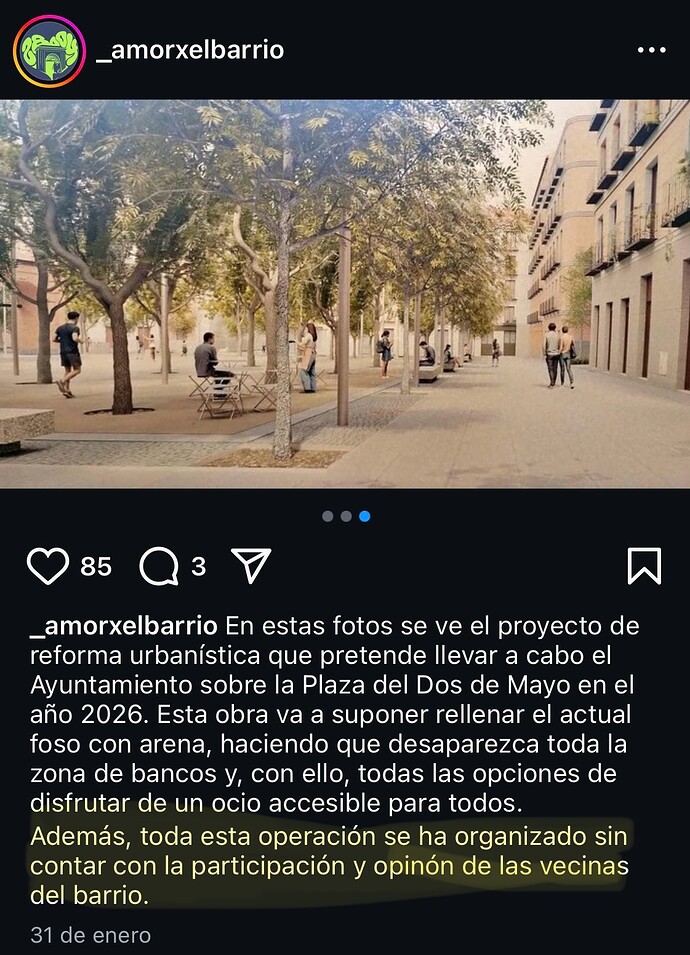Open _amorxelbarrio username in the caption
Image resolution: width=690 pixels, height=955 pixels.
tap(125, 626)
